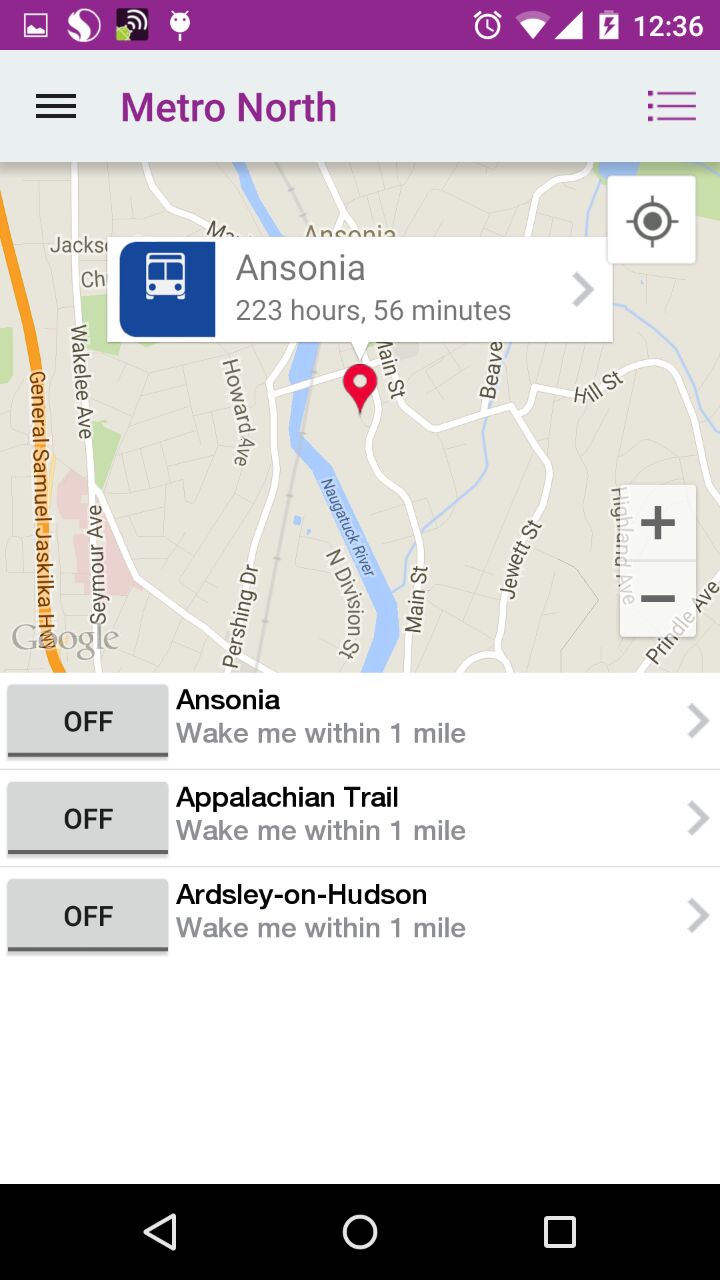Toggle the Ansonia wake alarm on
This screenshot has height=1280, width=720.
click(88, 721)
